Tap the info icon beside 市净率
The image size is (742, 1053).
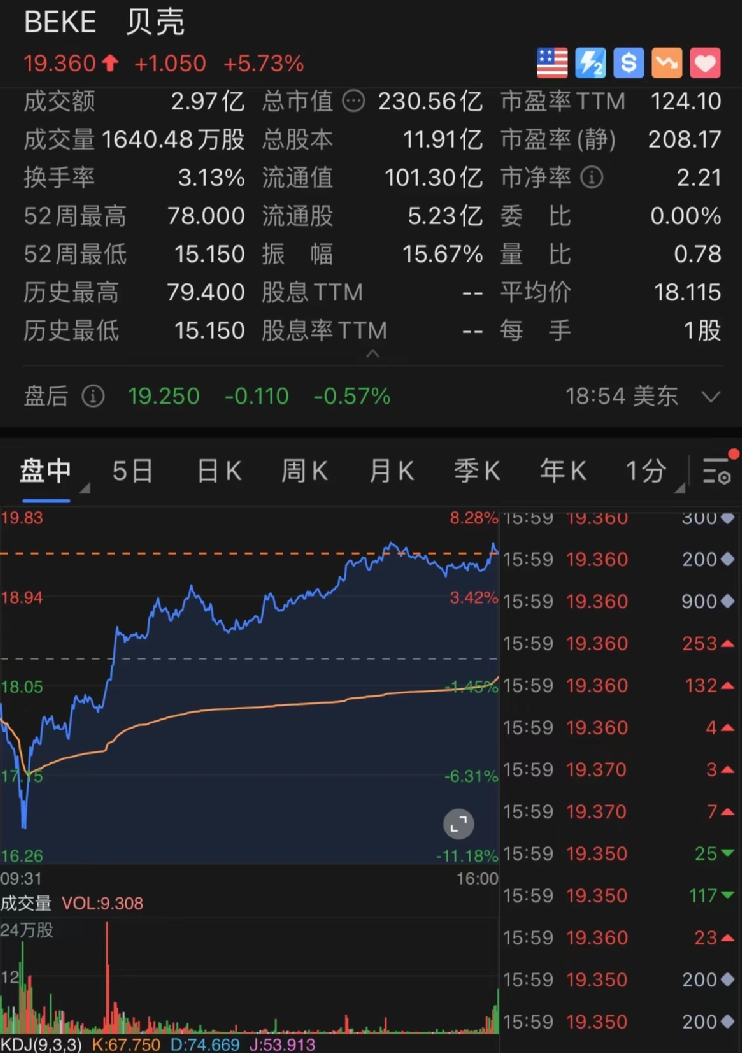click(x=592, y=178)
